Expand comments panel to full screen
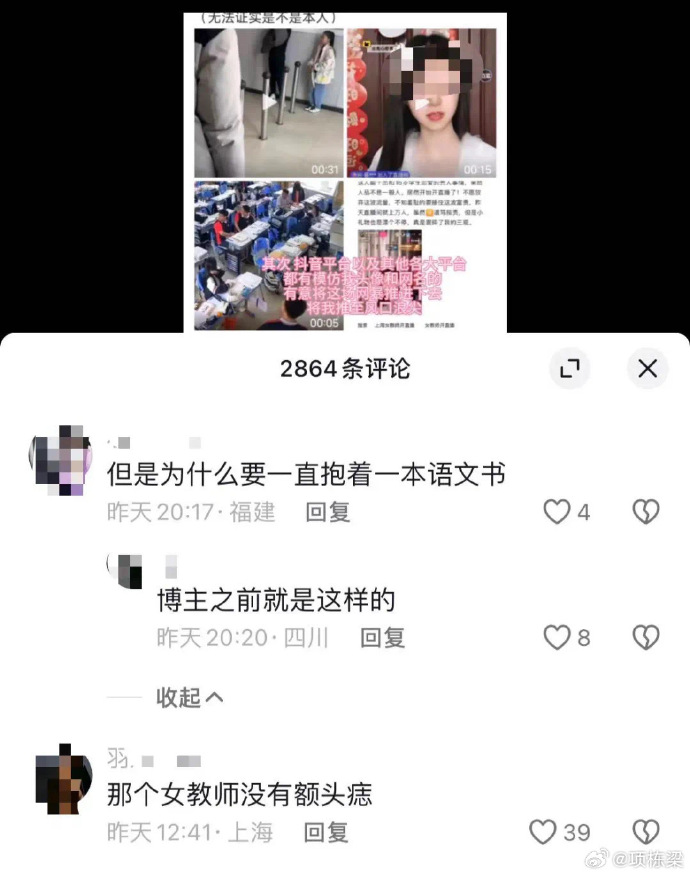Screen dimensions: 690x875 pyautogui.click(x=569, y=369)
